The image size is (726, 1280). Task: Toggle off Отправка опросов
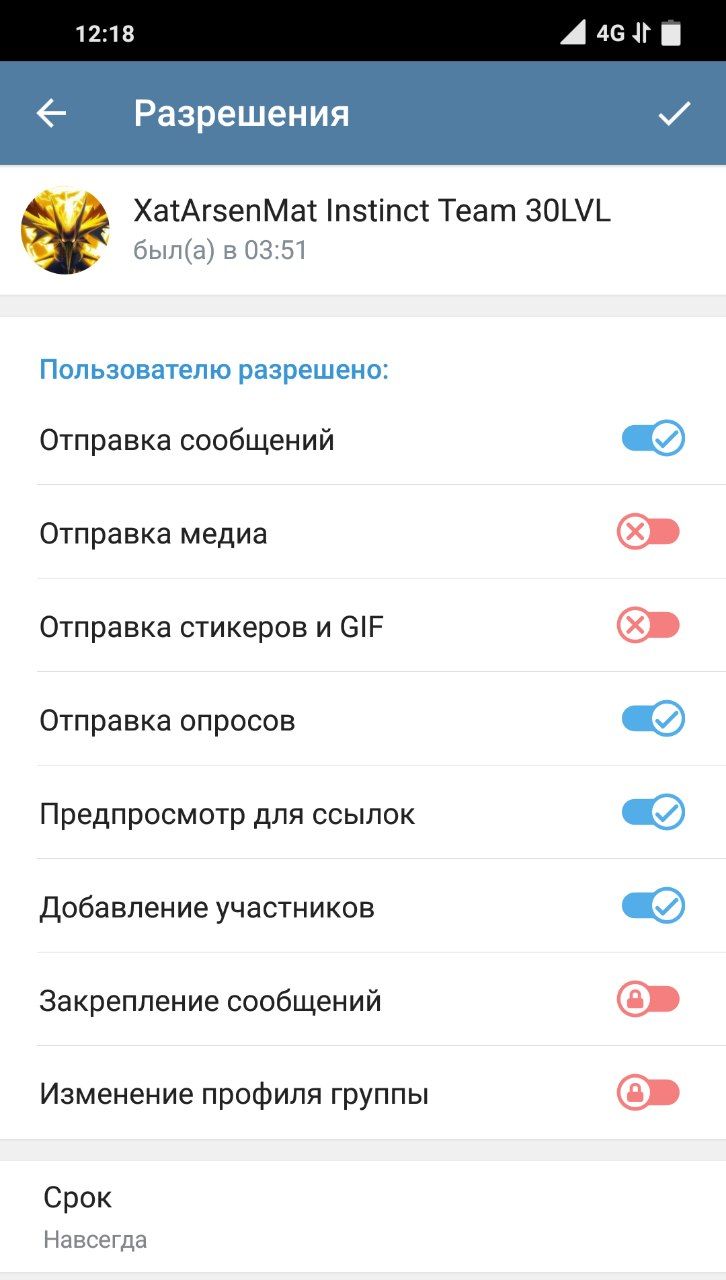[x=652, y=720]
